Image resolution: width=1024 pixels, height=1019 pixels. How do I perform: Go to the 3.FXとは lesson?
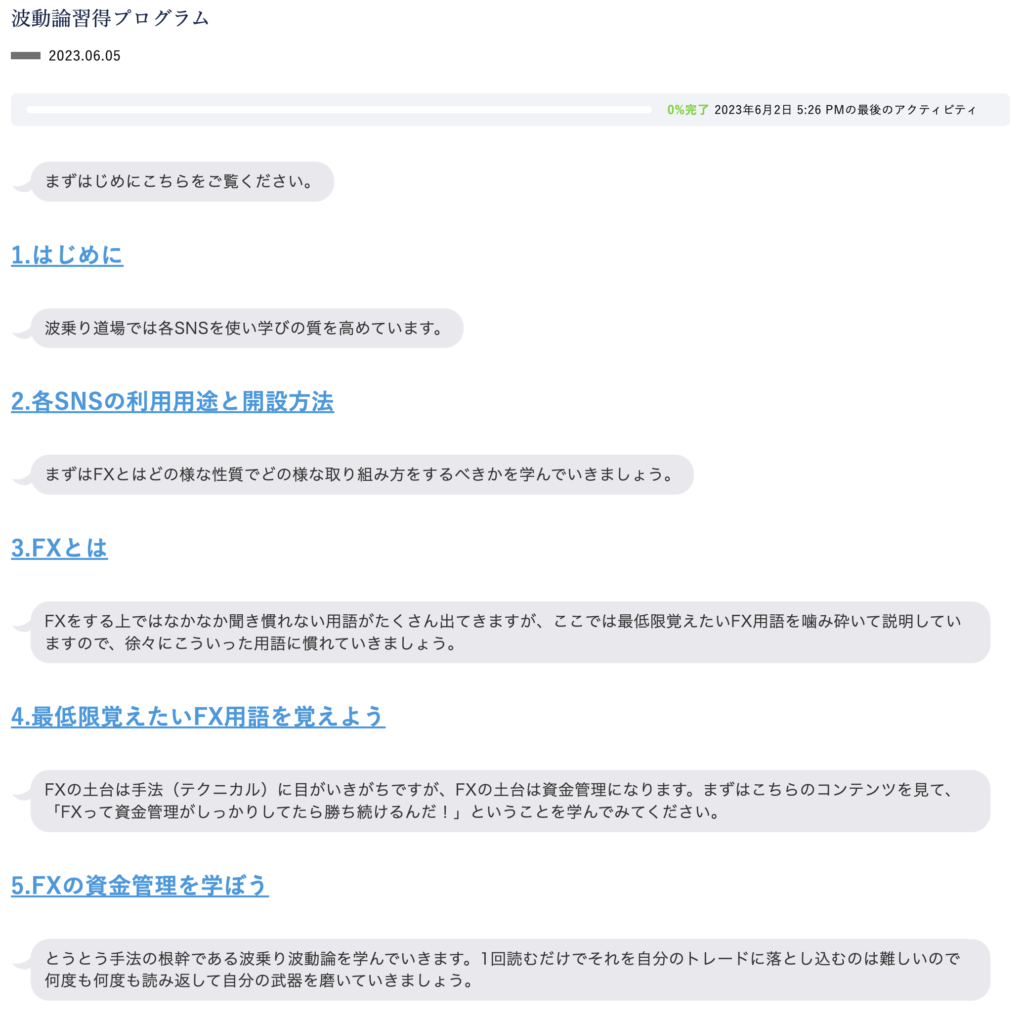(59, 548)
